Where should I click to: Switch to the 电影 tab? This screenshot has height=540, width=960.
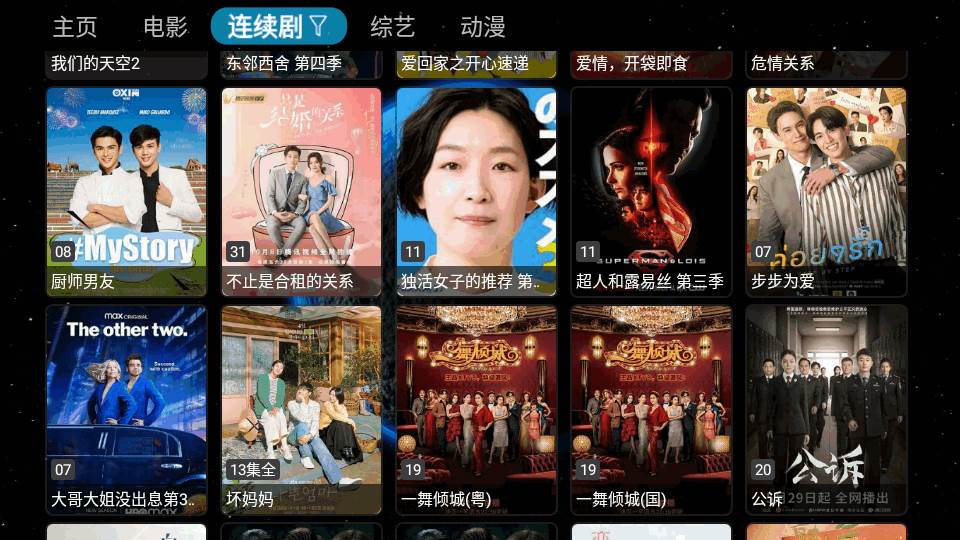click(165, 27)
